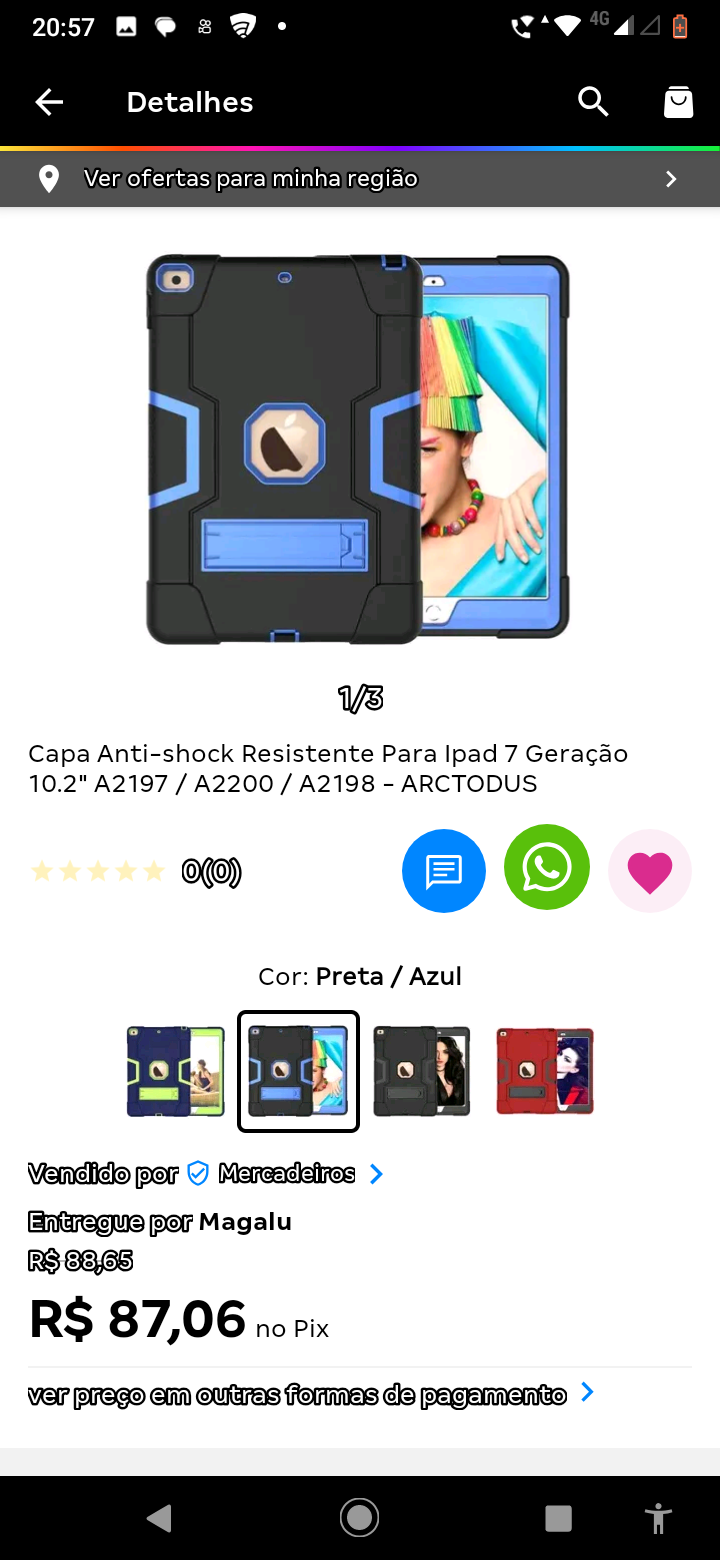Screen dimensions: 720x1560
Task: Tap the system home button
Action: coord(359,1518)
